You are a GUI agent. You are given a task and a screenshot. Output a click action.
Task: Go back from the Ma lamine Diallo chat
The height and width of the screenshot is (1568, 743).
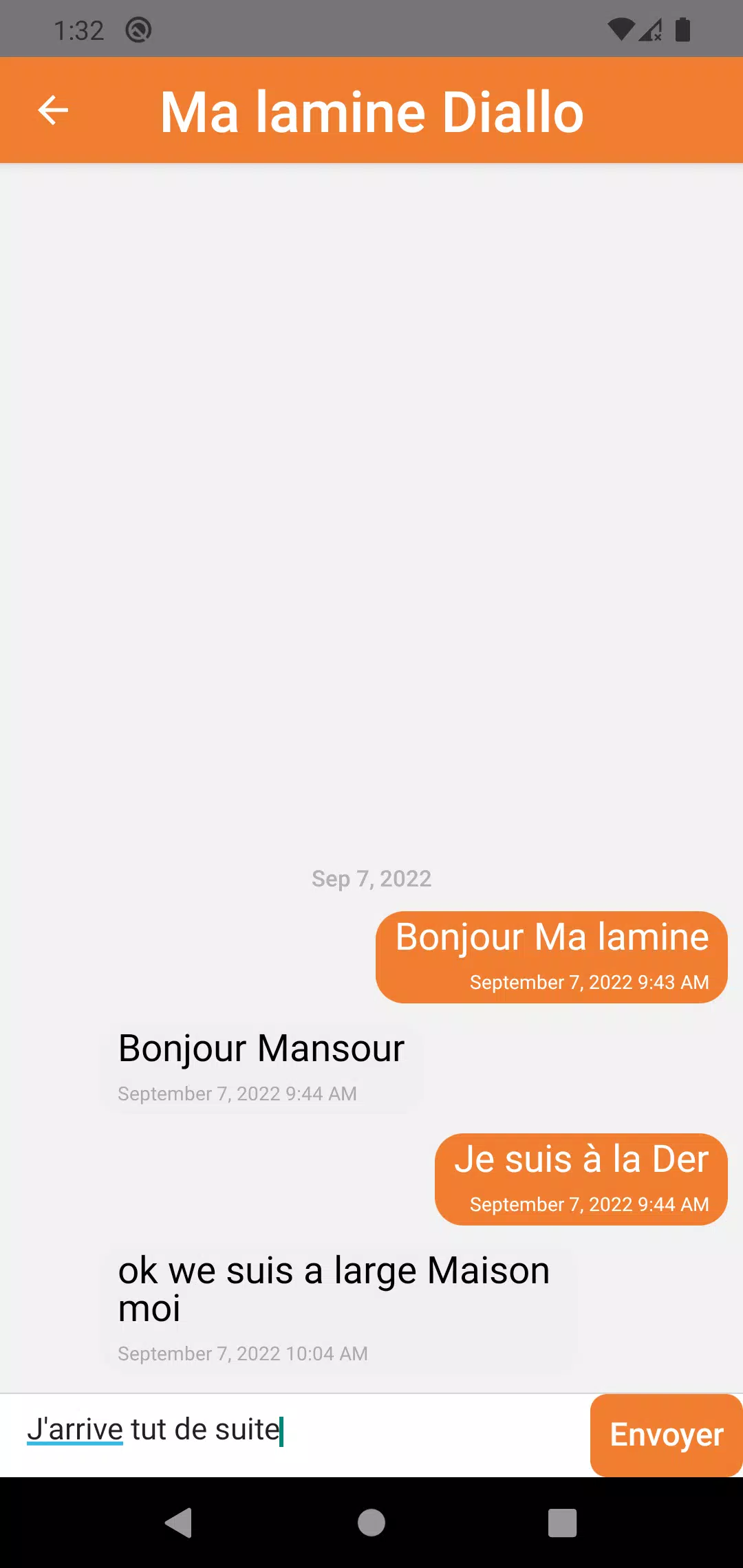tap(53, 110)
